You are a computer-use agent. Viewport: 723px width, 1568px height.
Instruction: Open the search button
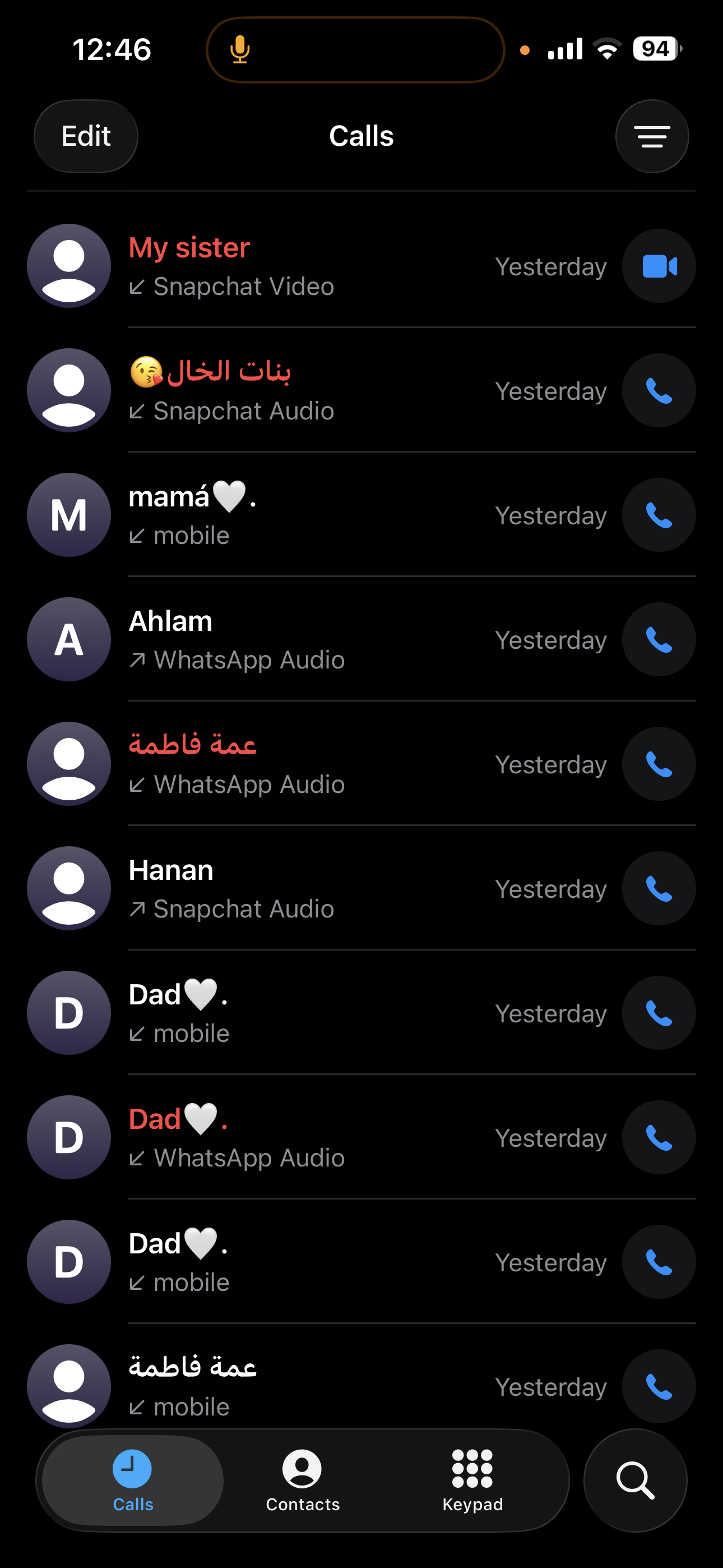click(x=635, y=1481)
